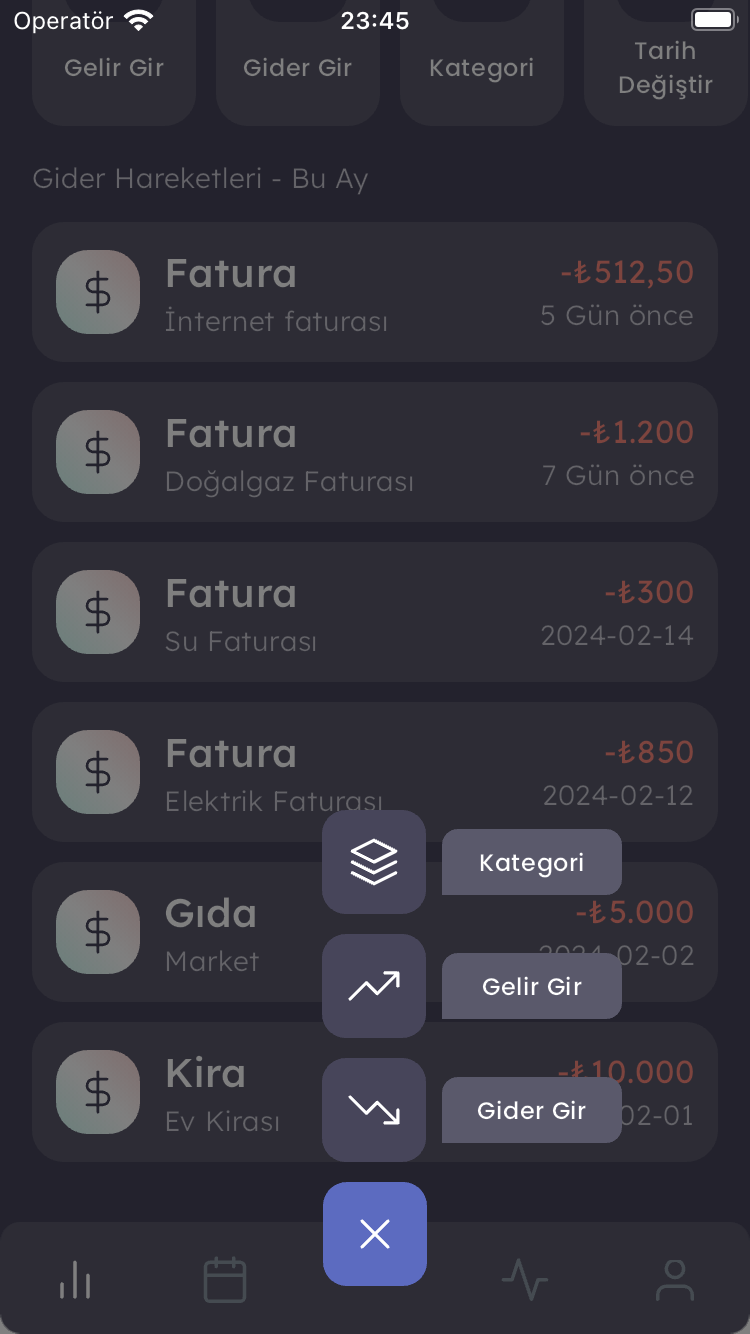Tap the dollar icon on İnternet faturası entry

[98, 292]
